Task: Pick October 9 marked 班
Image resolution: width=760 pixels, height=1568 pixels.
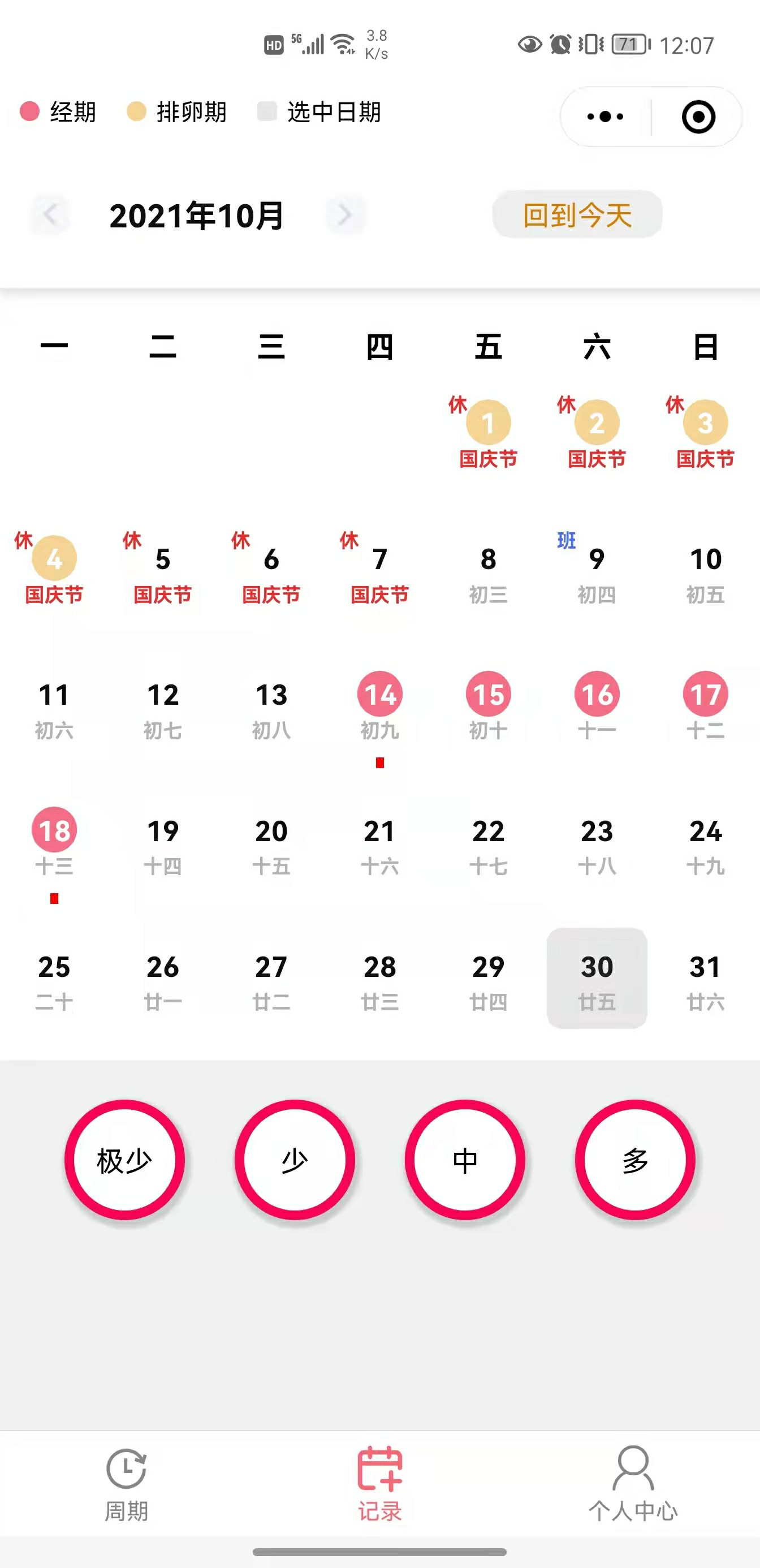Action: click(597, 570)
